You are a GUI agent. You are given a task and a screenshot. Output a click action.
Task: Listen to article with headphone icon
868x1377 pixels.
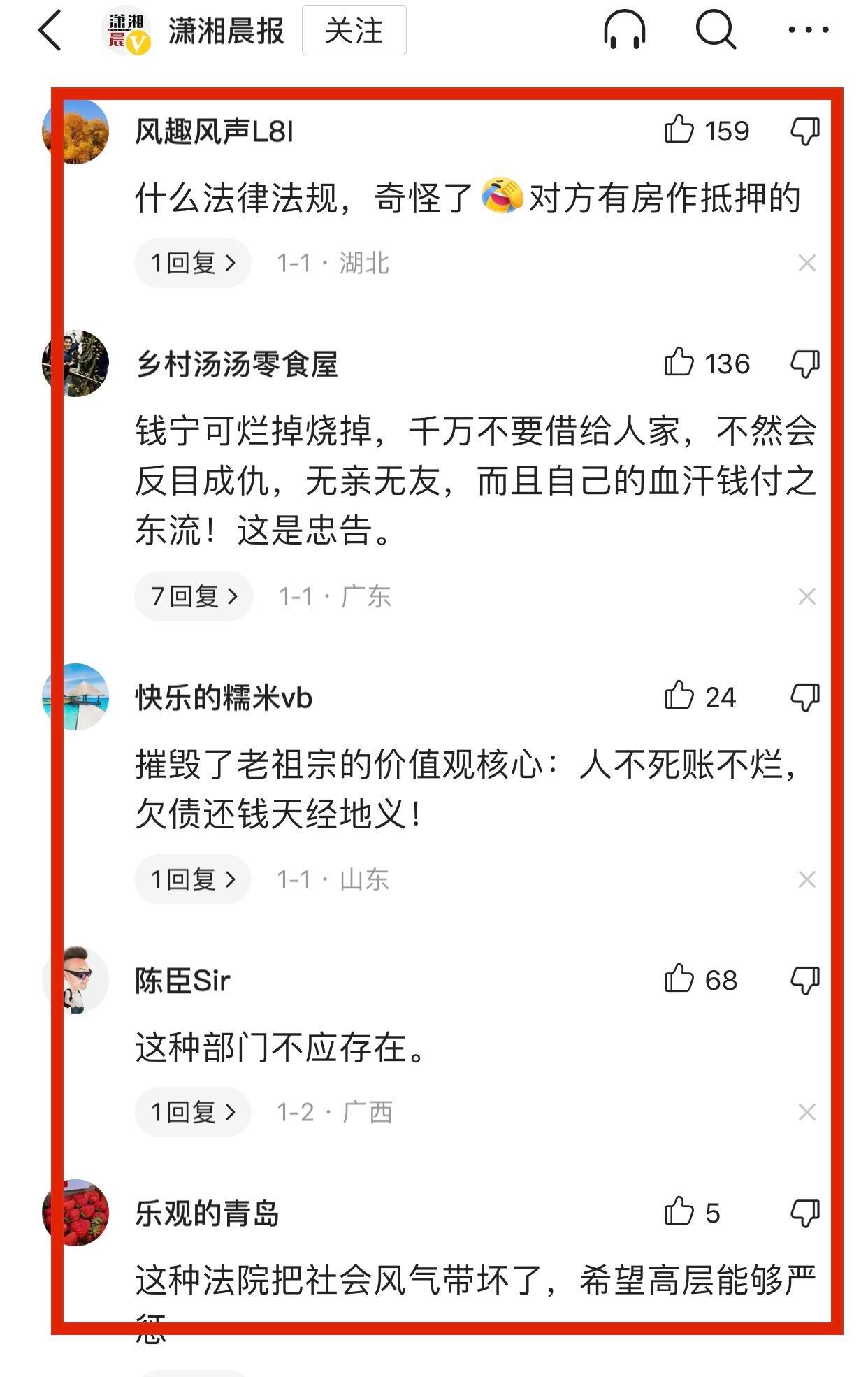624,31
